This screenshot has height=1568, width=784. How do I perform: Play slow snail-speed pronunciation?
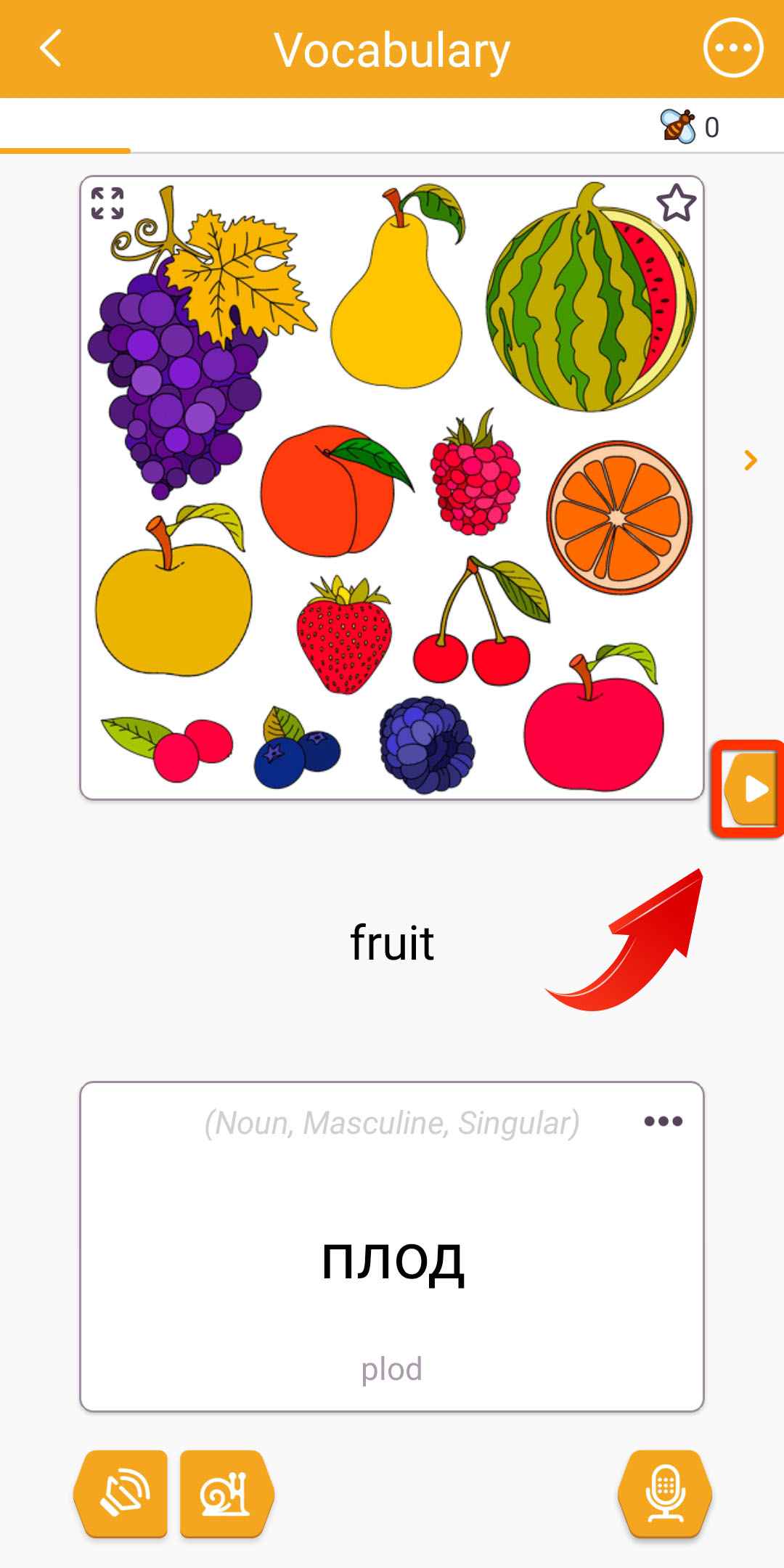coord(226,1493)
